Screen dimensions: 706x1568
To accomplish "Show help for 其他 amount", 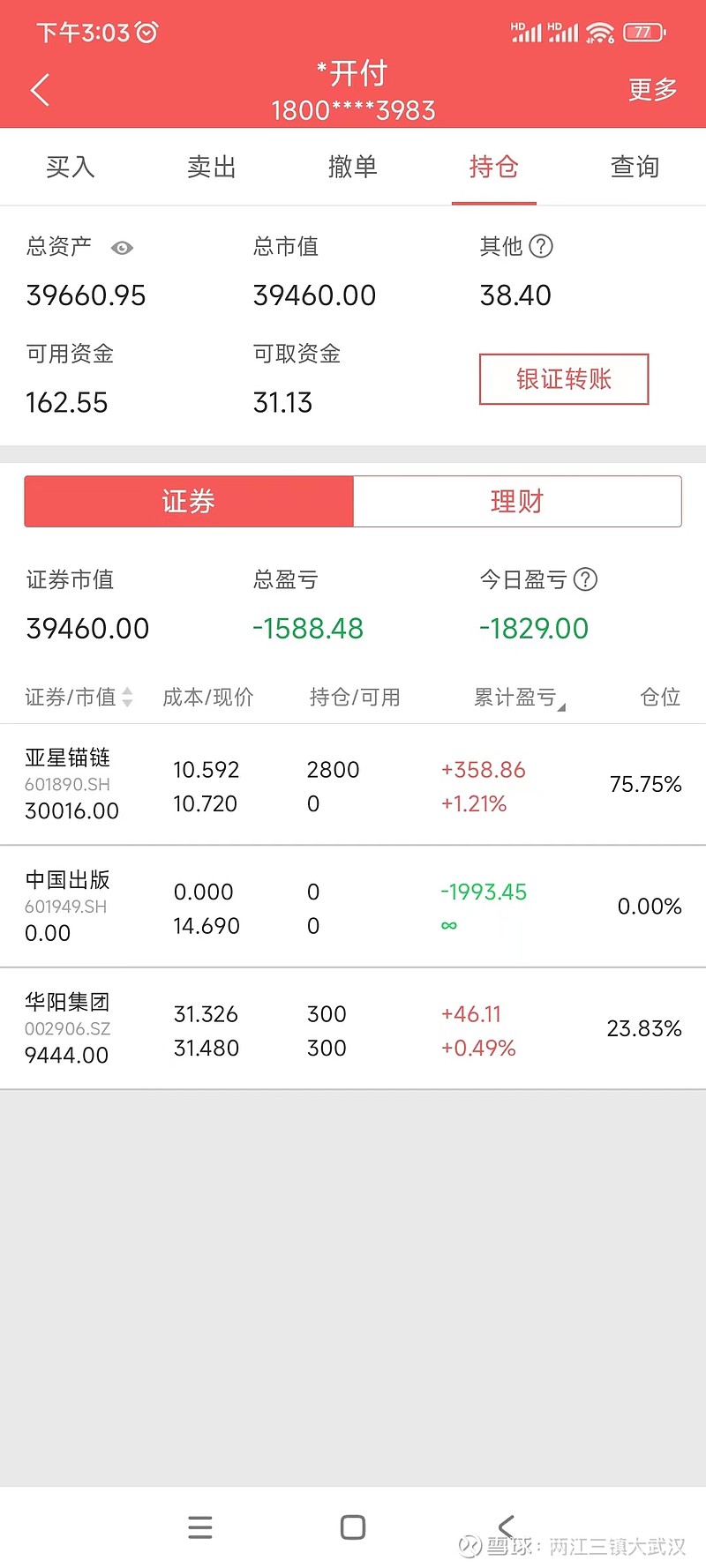I will click(540, 246).
